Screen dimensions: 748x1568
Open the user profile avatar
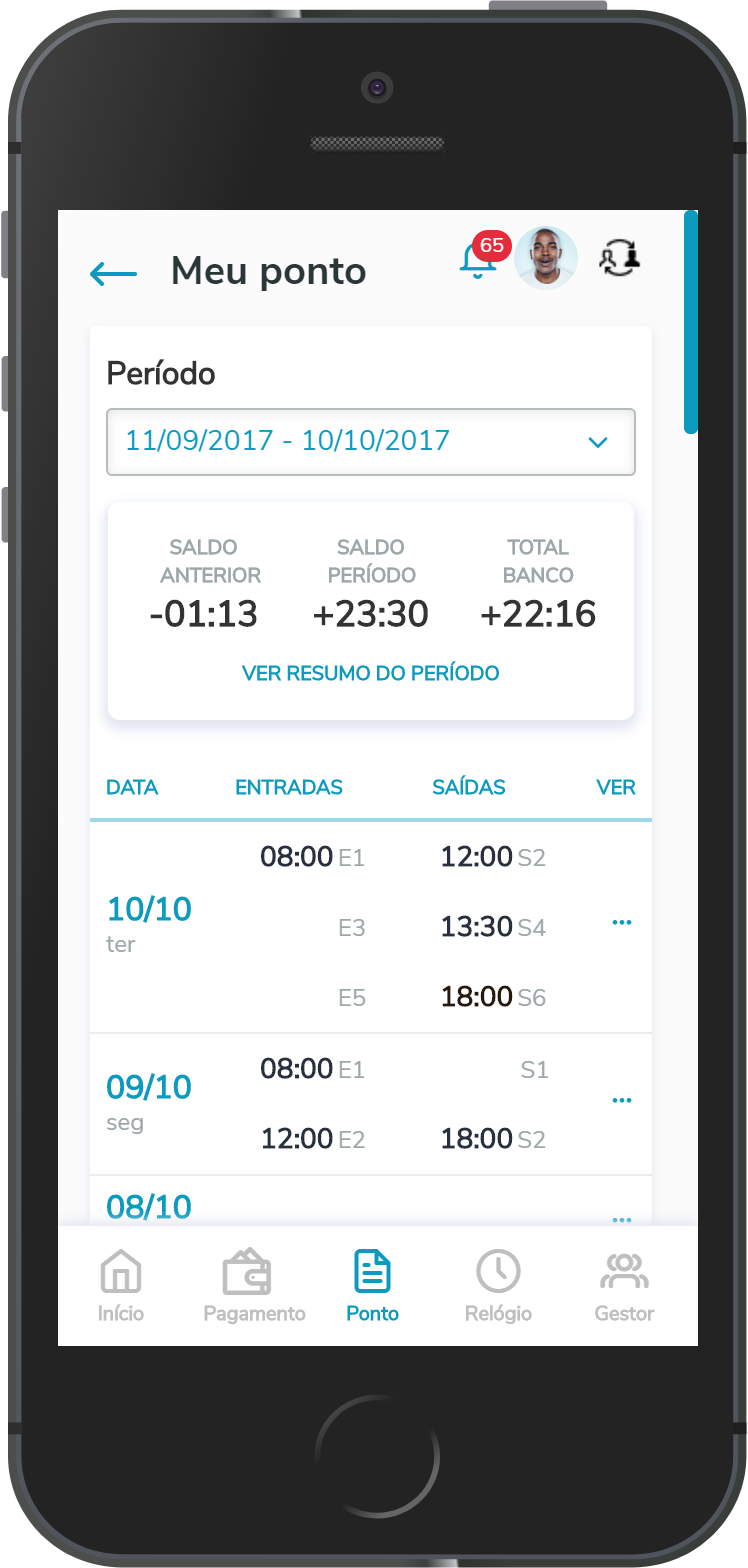[x=546, y=258]
